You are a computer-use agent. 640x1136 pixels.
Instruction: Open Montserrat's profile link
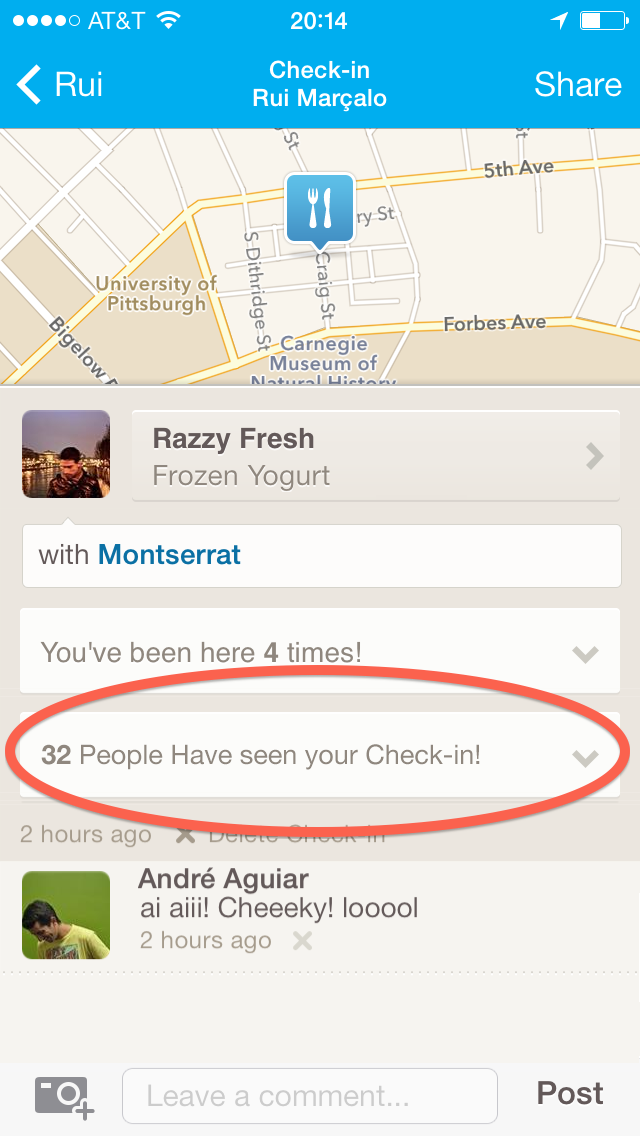coord(169,554)
